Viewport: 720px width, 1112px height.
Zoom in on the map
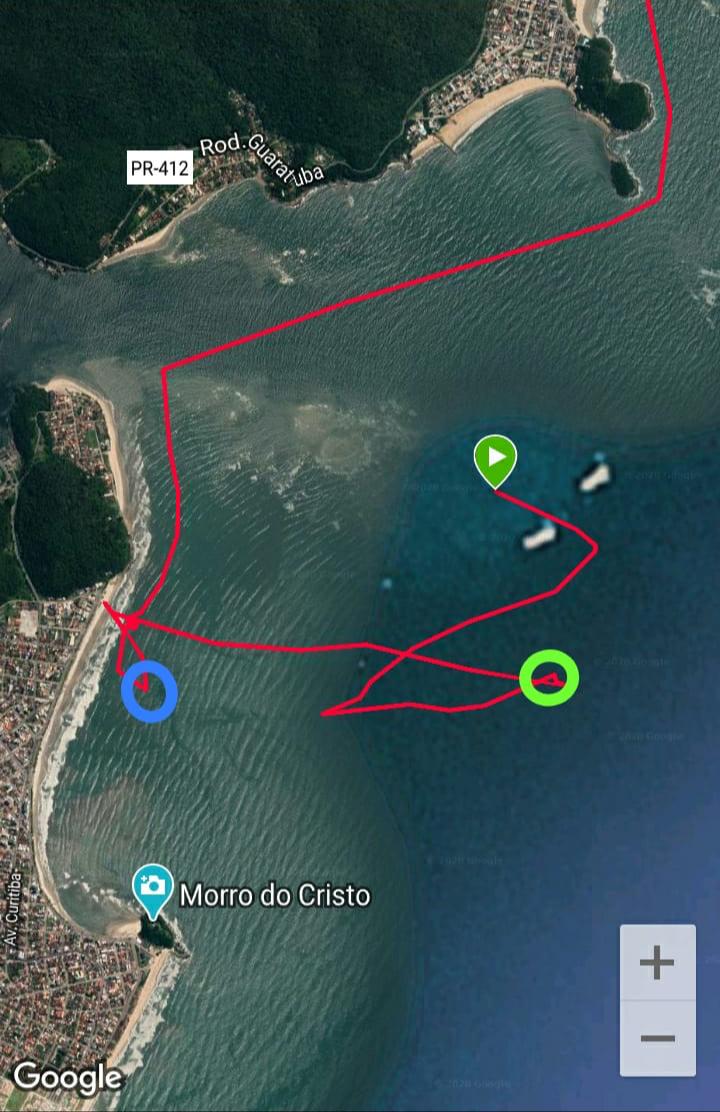657,963
